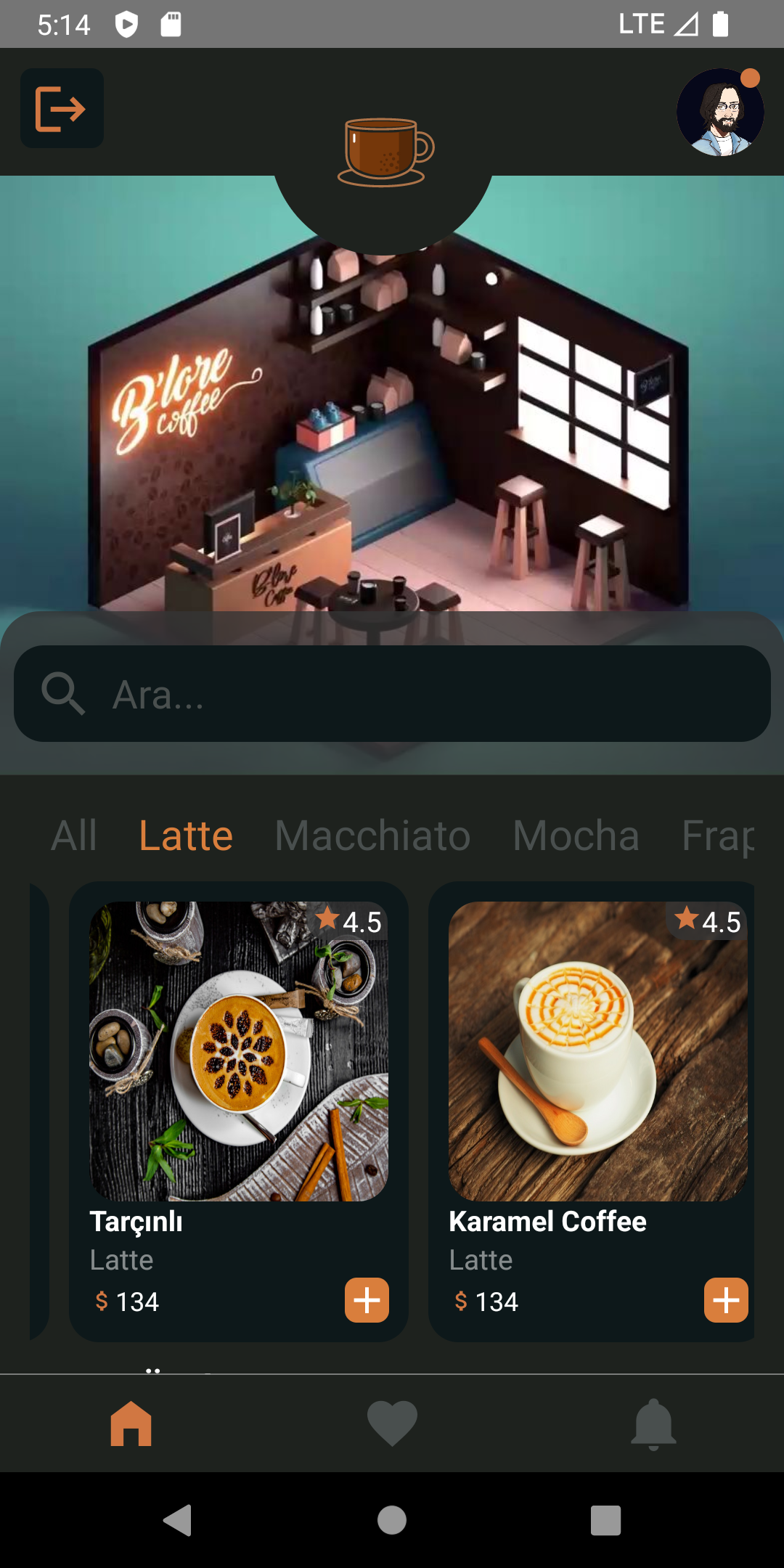Select the Macchiato category
Viewport: 784px width, 1568px height.
click(x=372, y=835)
